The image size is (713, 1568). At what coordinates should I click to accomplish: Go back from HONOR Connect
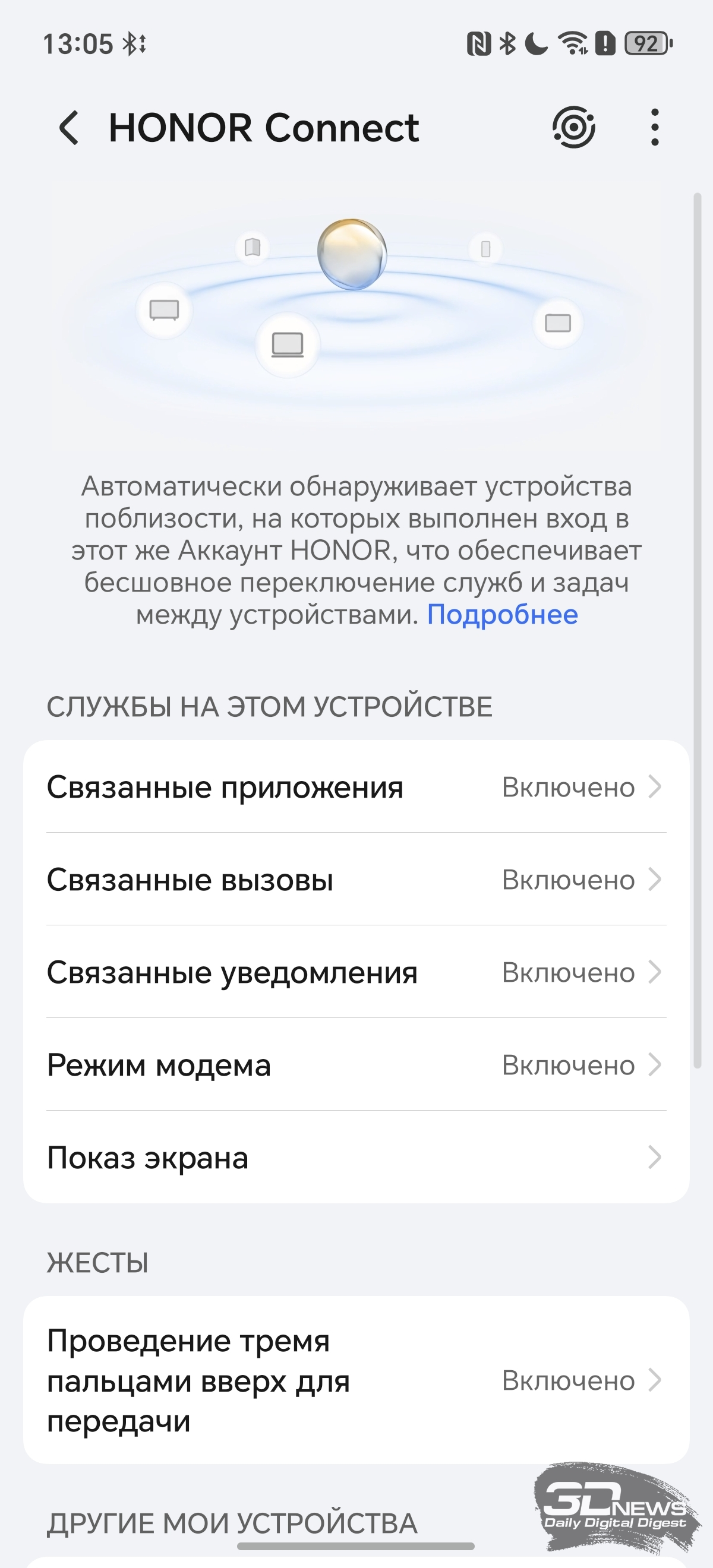click(x=69, y=128)
